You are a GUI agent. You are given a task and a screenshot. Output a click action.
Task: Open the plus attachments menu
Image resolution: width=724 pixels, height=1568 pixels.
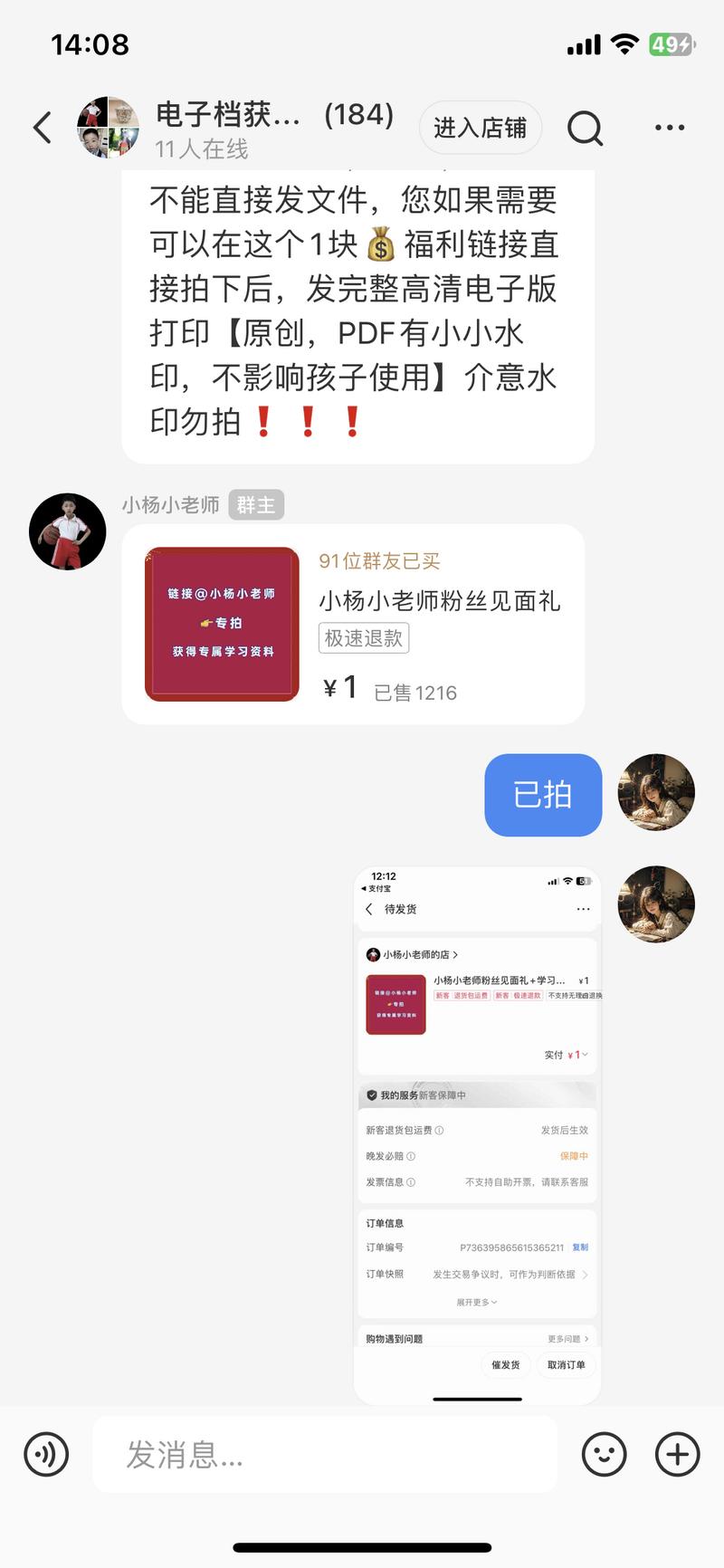pos(677,1455)
